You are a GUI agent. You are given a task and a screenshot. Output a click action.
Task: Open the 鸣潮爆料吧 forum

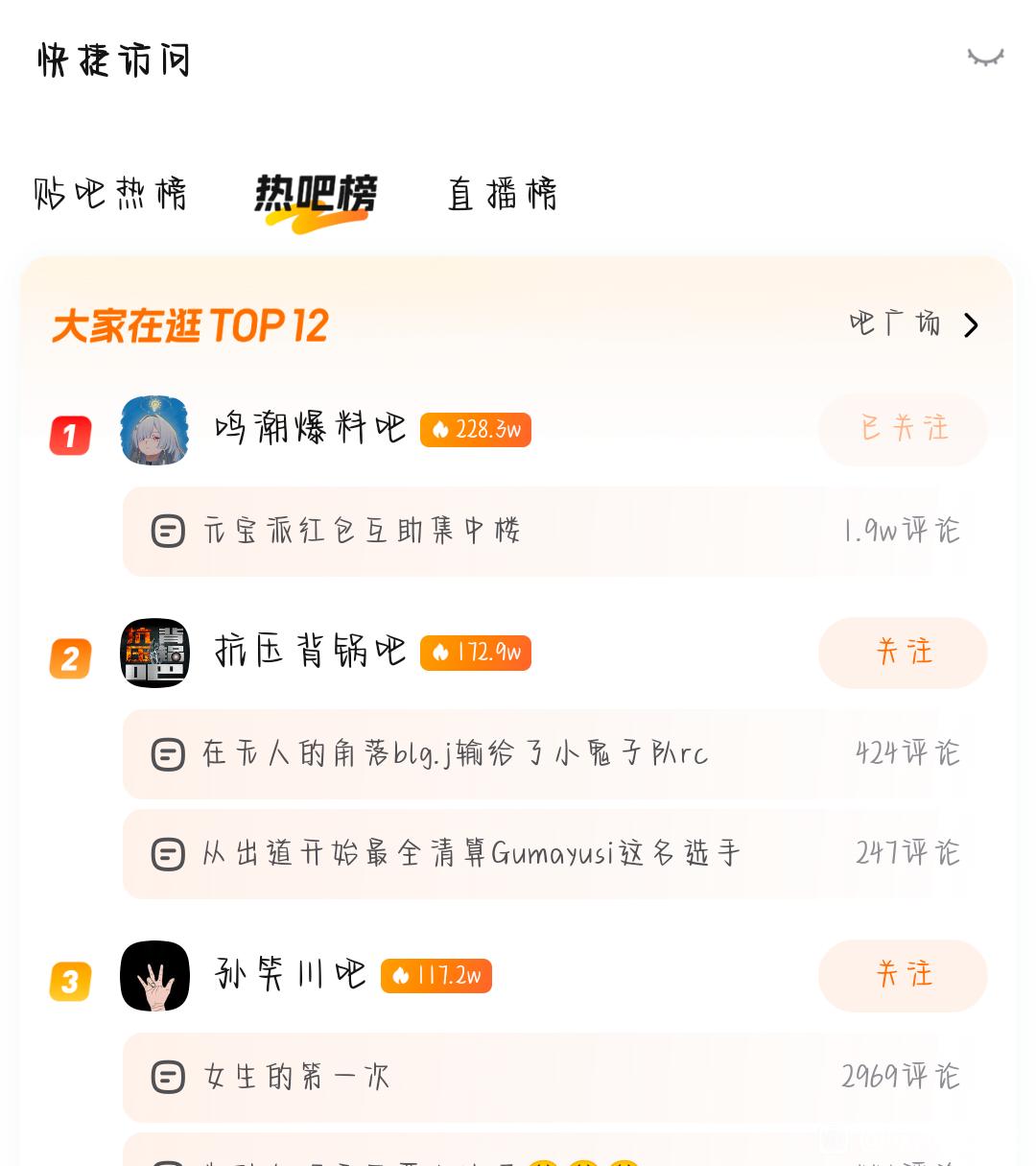(310, 428)
